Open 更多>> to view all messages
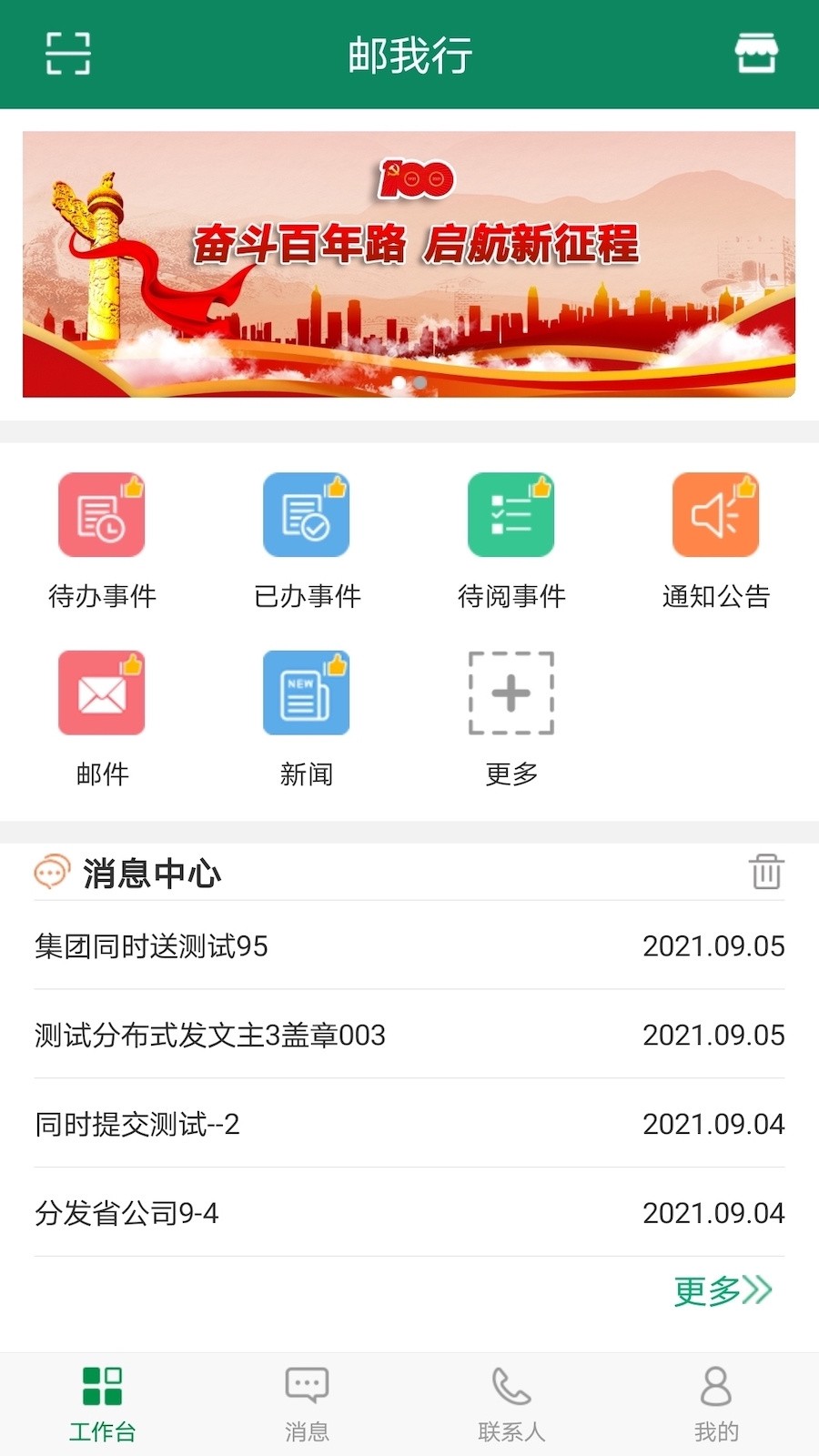 coord(723,1289)
